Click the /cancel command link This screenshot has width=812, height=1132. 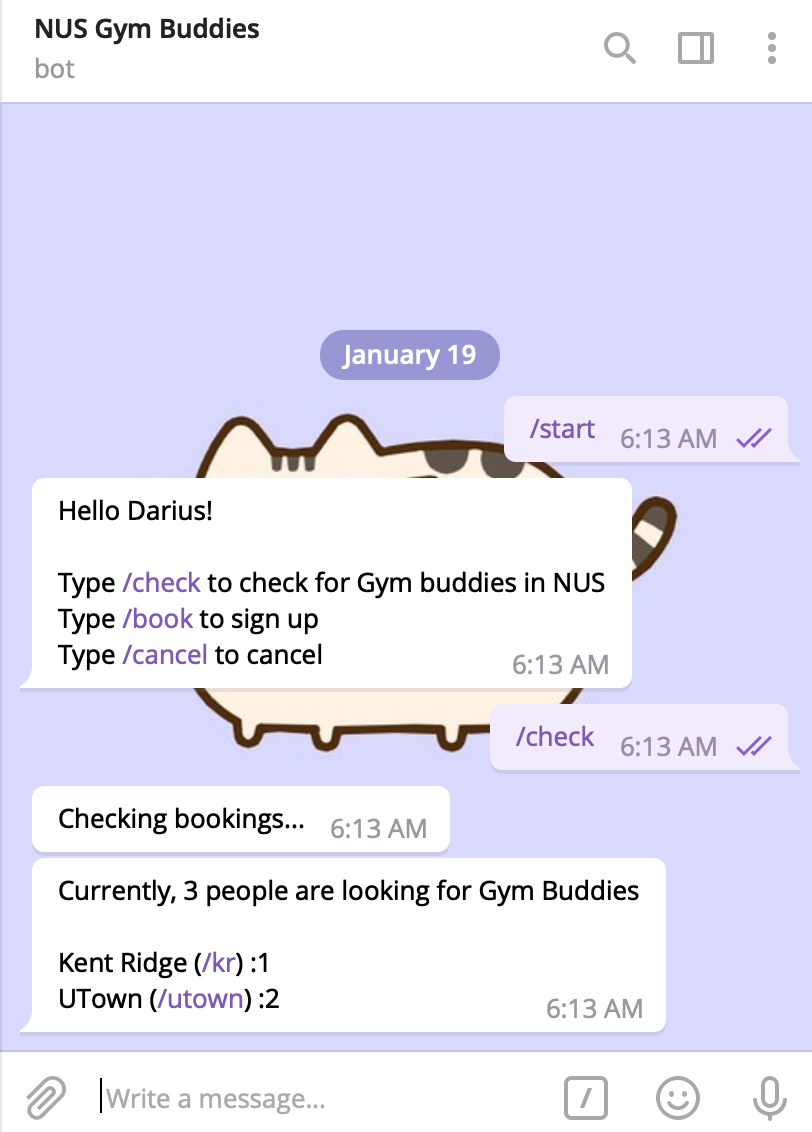[165, 654]
